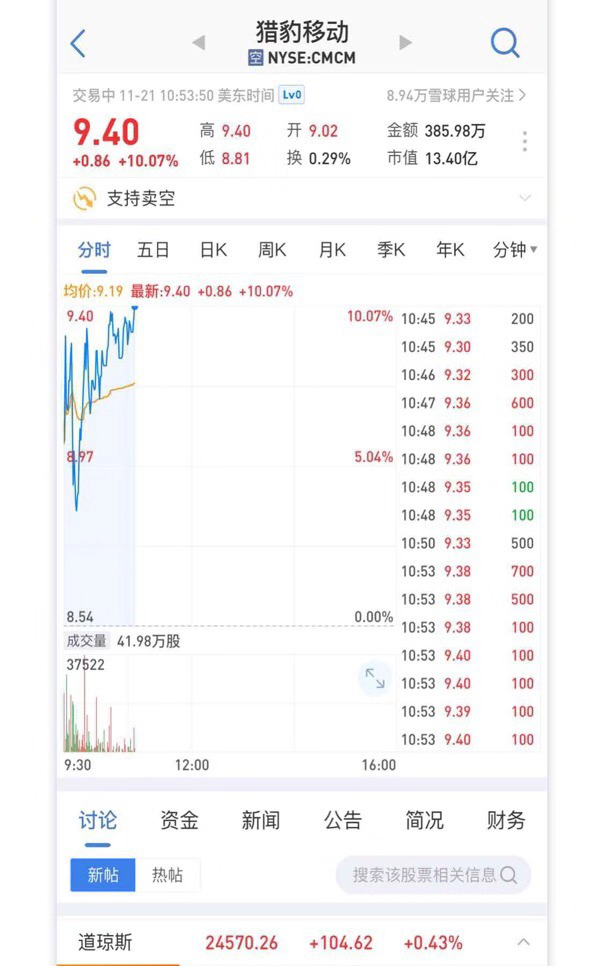604x966 pixels.
Task: Go back using the top-left arrow
Action: click(78, 43)
